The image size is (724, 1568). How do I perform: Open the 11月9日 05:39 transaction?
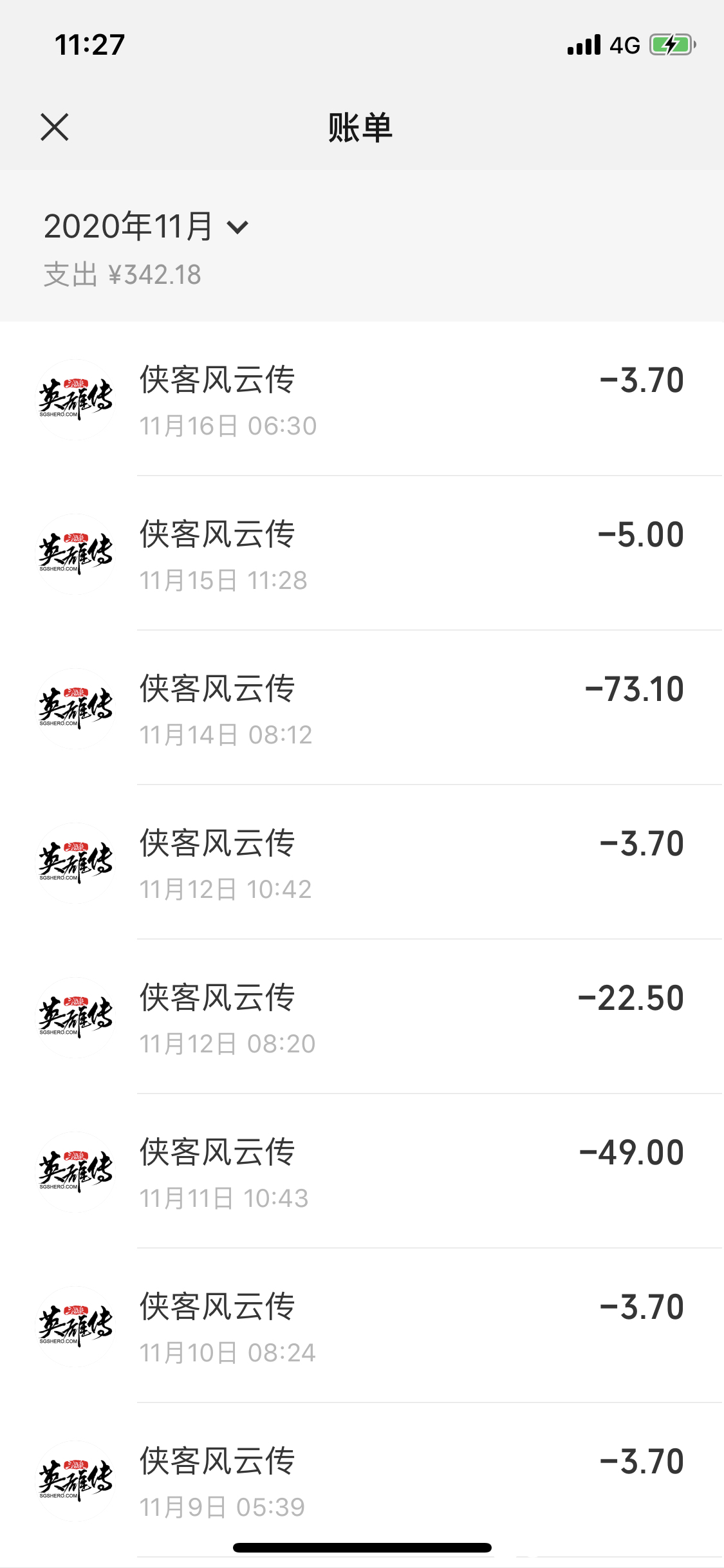click(362, 1480)
